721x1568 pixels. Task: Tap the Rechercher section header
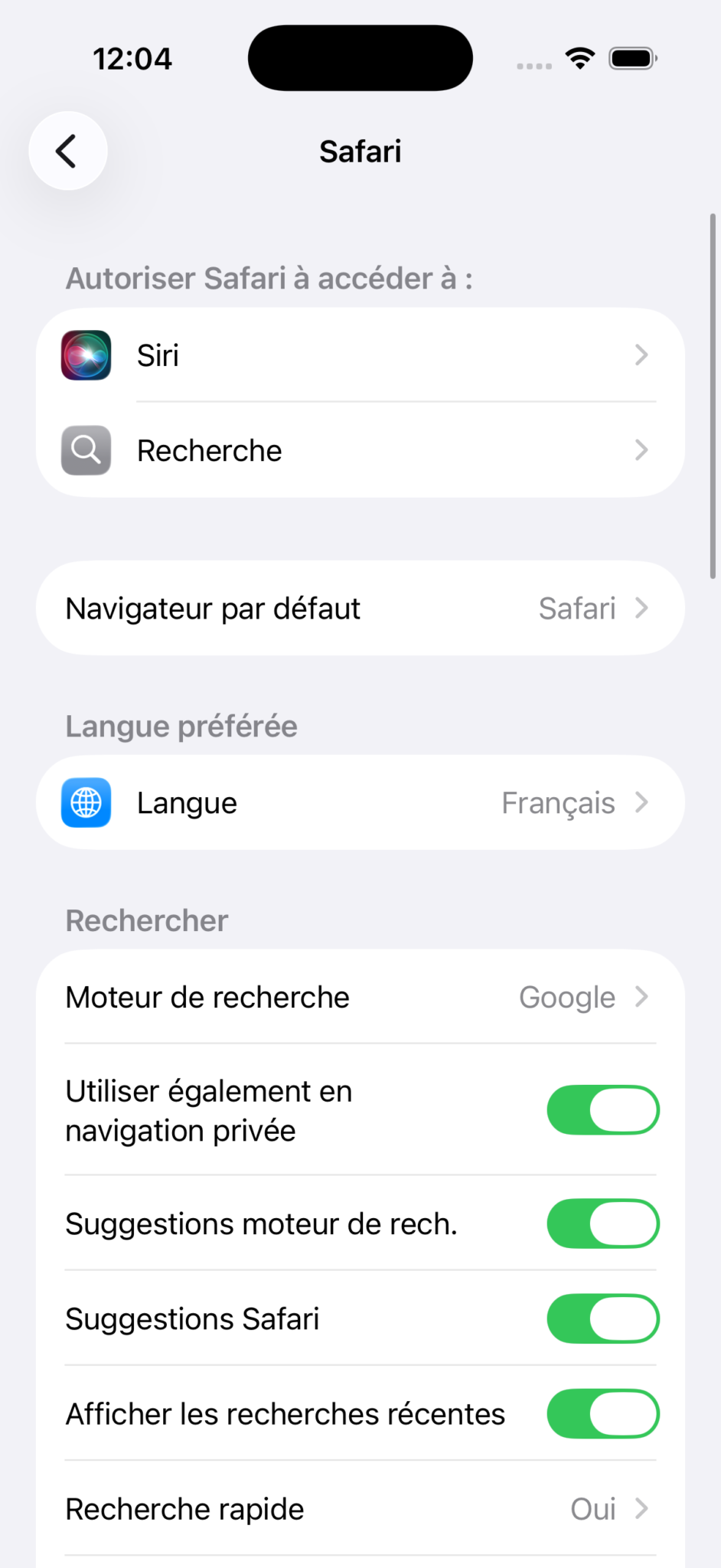coord(145,920)
